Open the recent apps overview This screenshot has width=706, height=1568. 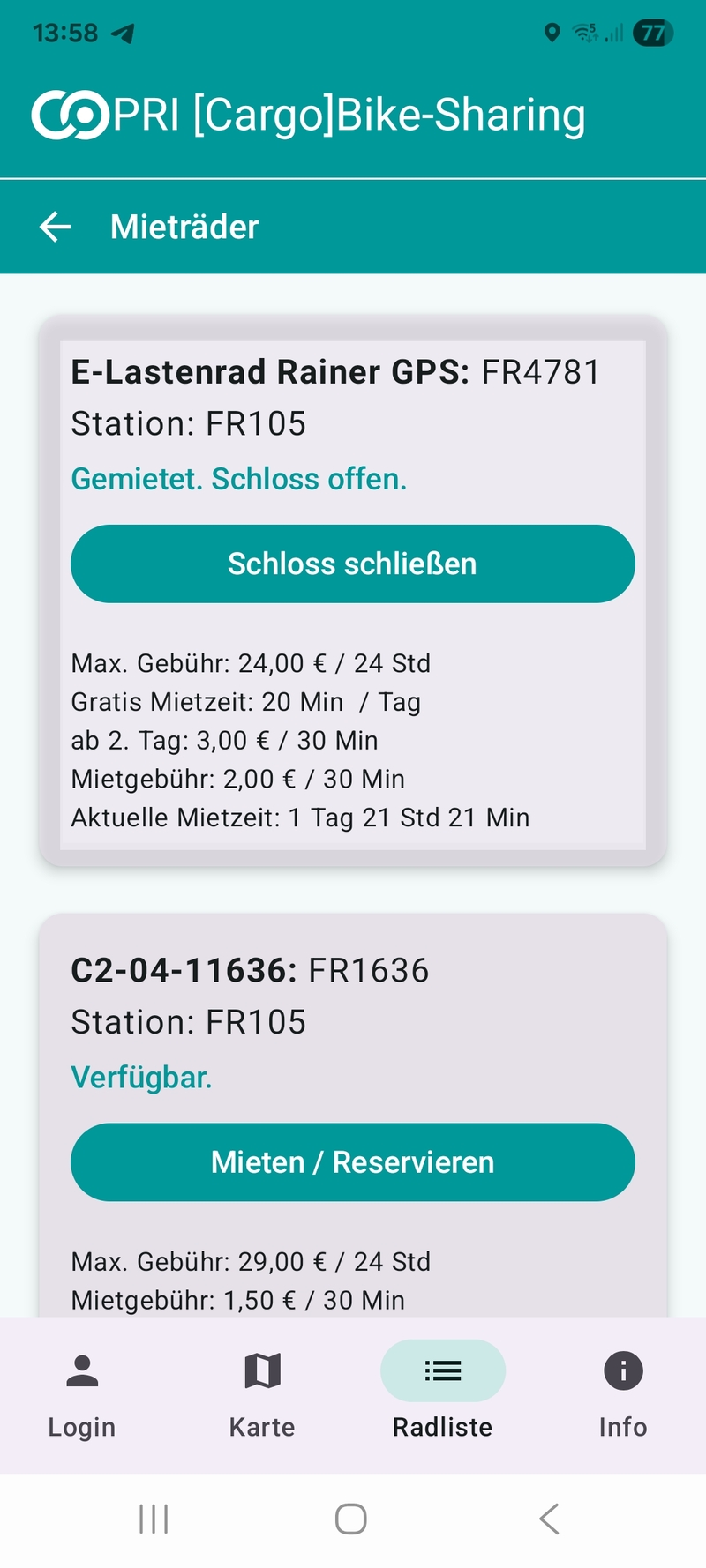(x=154, y=1519)
